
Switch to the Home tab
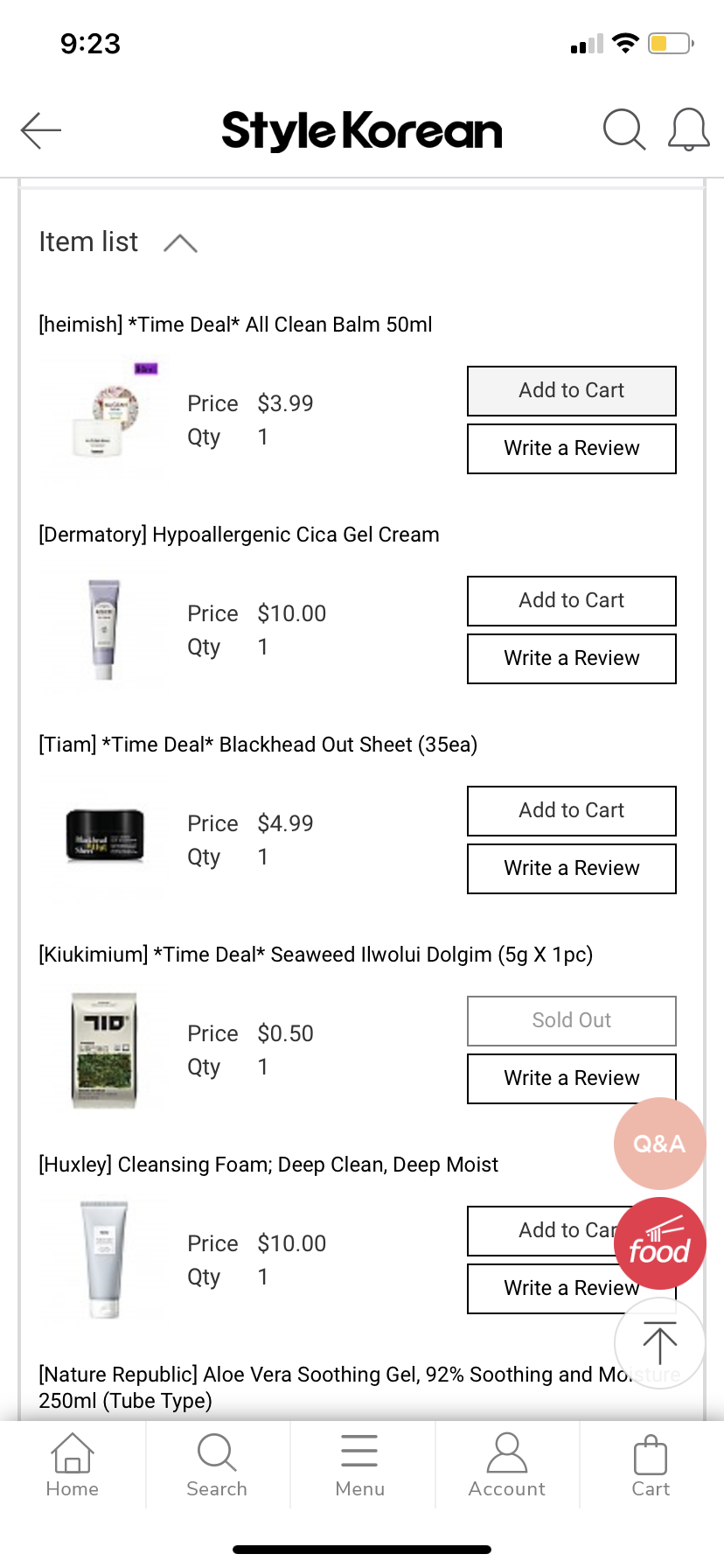click(73, 1465)
